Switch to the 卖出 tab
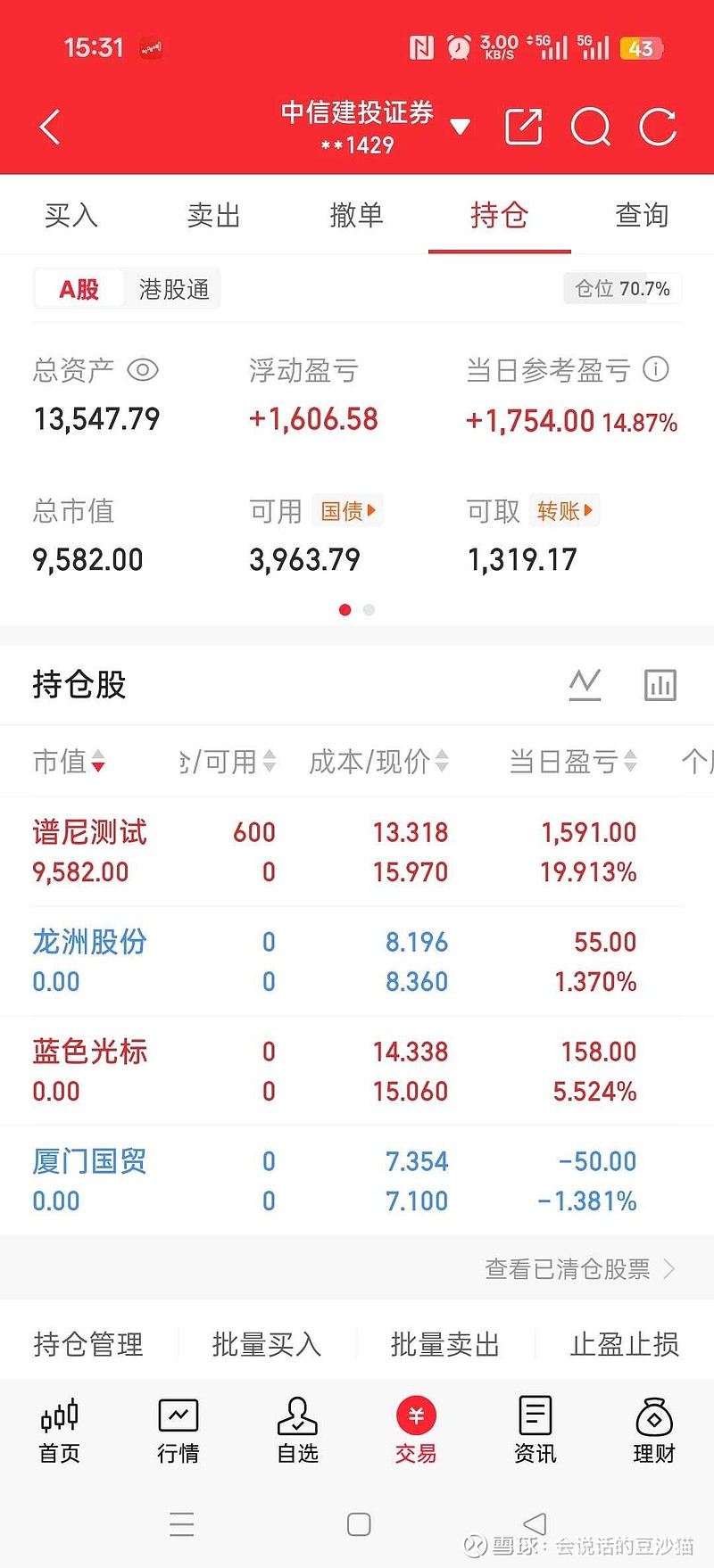The image size is (714, 1568). click(214, 215)
